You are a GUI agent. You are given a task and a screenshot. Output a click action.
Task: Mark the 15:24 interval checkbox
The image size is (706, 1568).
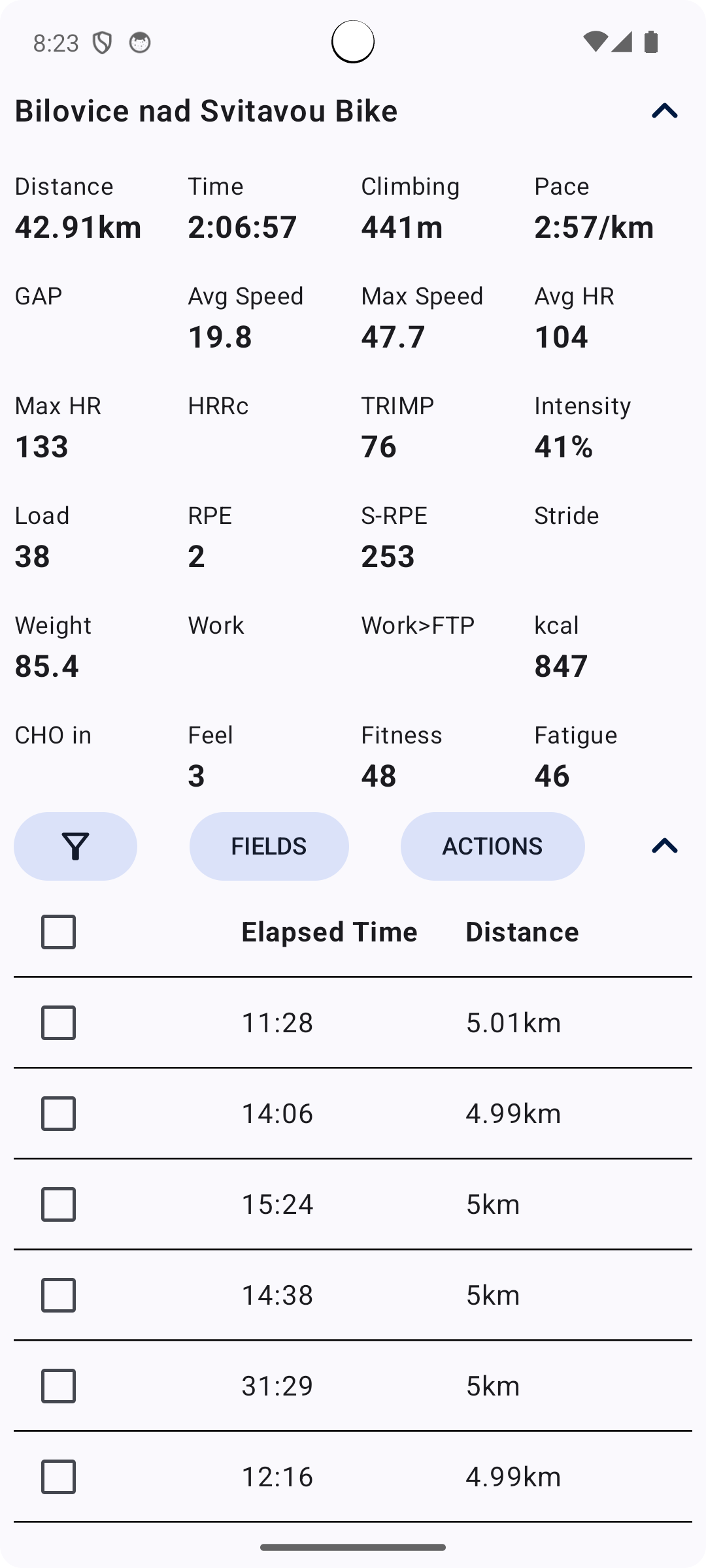pos(59,1204)
